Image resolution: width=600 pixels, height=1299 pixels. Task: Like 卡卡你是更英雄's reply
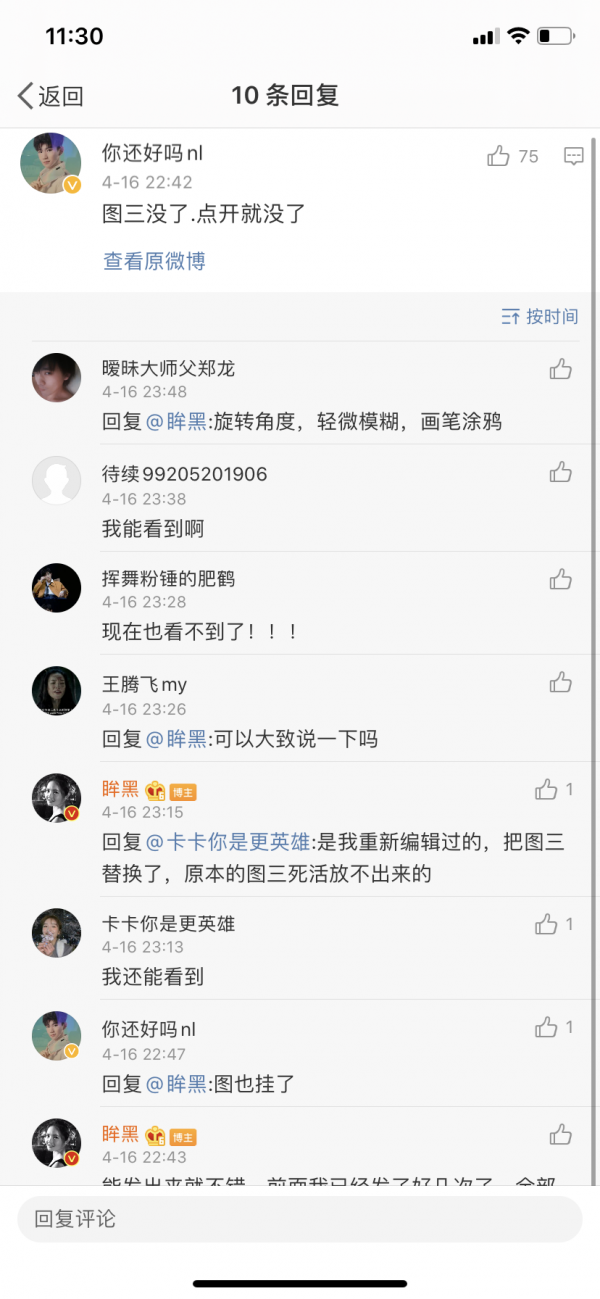pos(546,924)
